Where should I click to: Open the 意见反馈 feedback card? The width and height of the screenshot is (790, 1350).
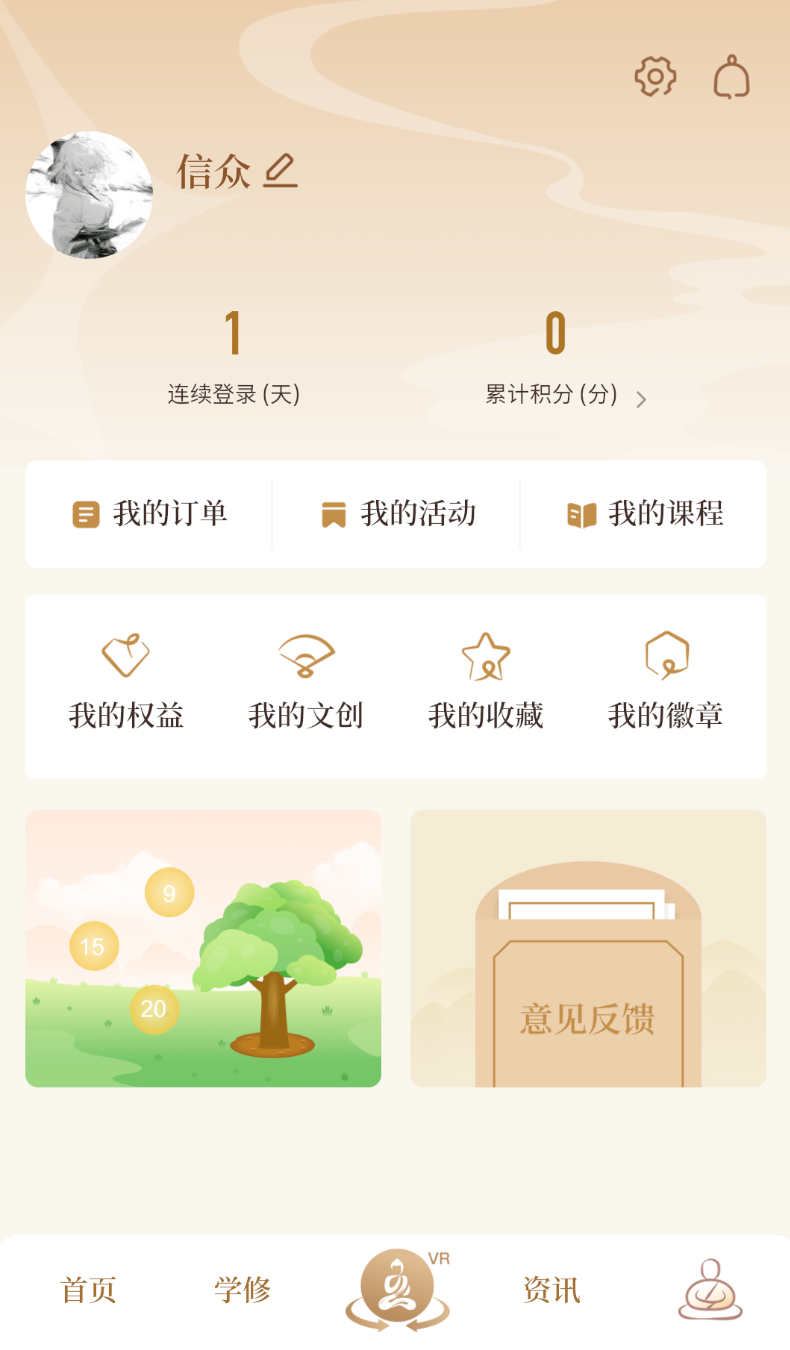click(x=588, y=948)
